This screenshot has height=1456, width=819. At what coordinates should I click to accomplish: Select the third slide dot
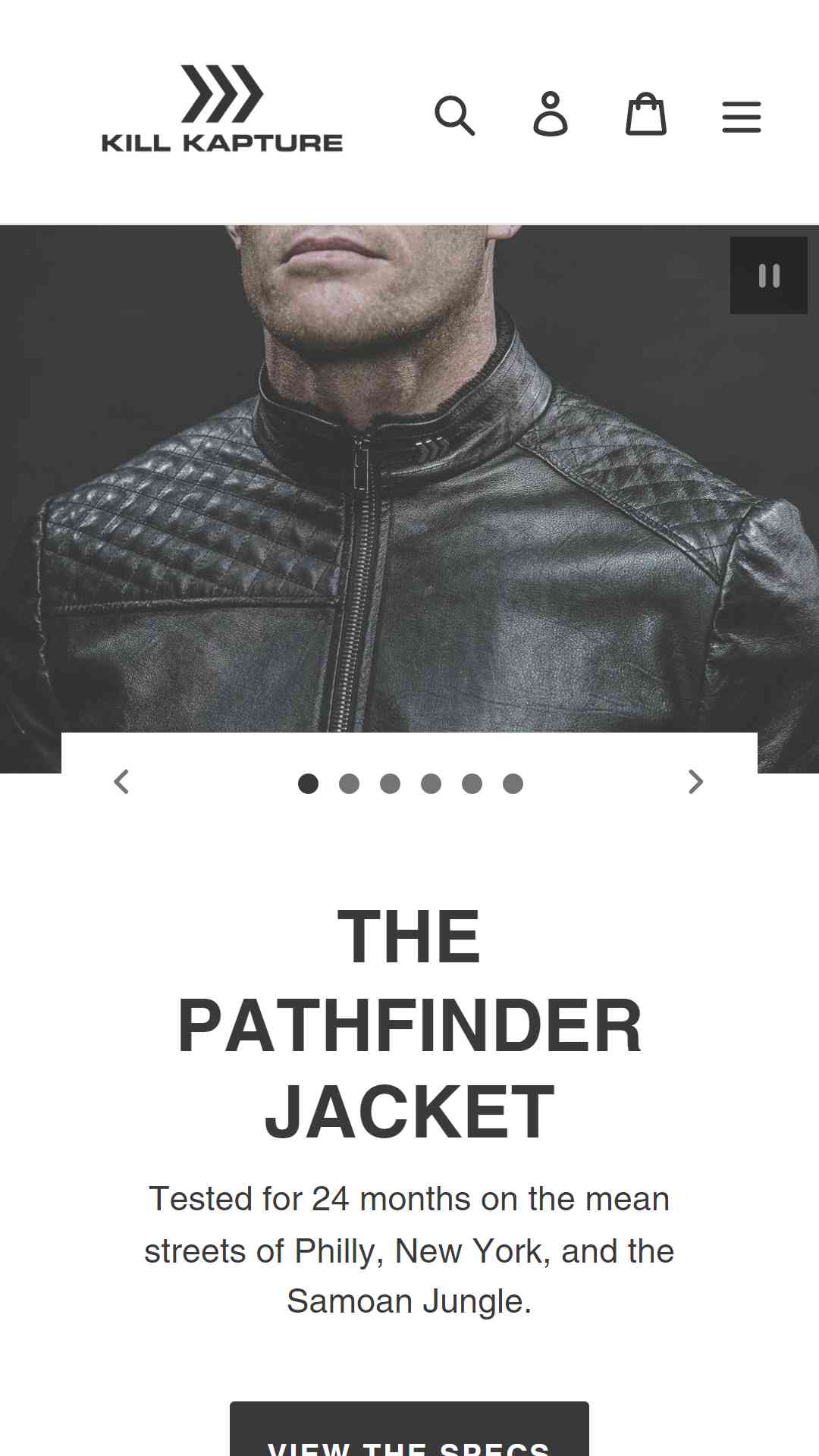pyautogui.click(x=390, y=783)
